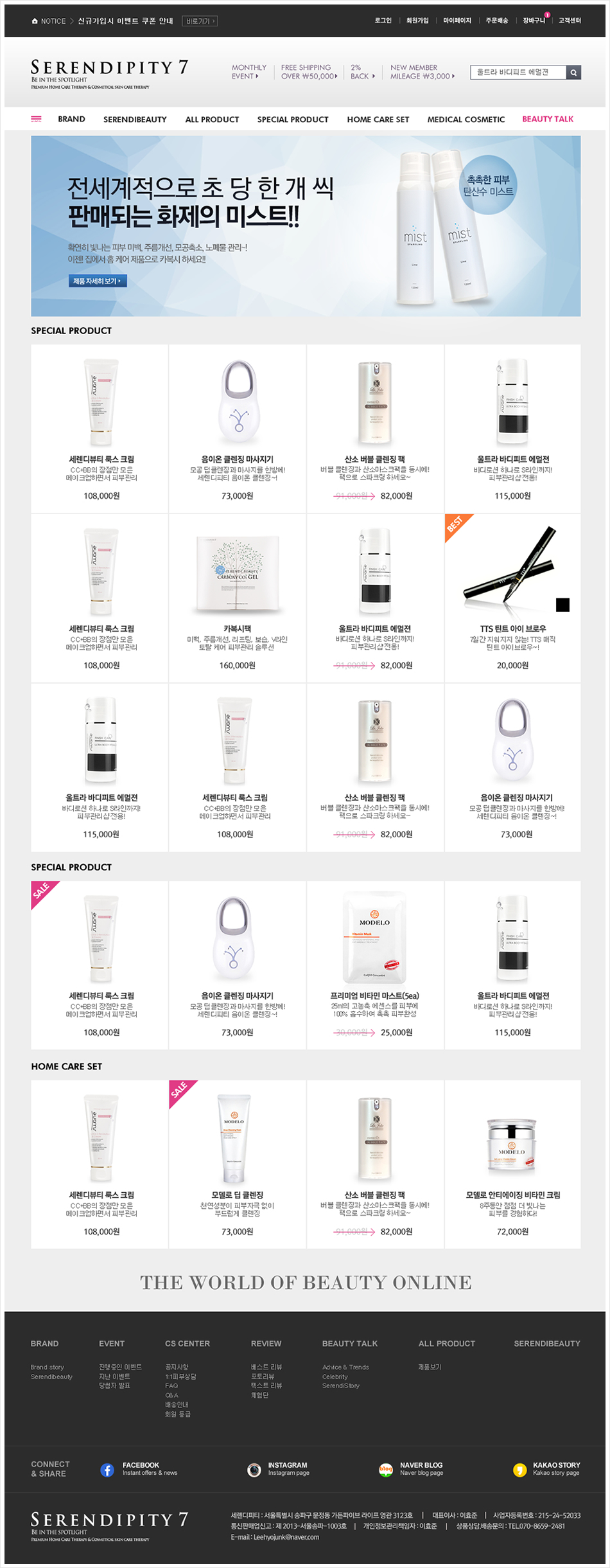Open the hamburger menu beside BRAND
Screen dimensions: 610x1568
click(x=37, y=119)
